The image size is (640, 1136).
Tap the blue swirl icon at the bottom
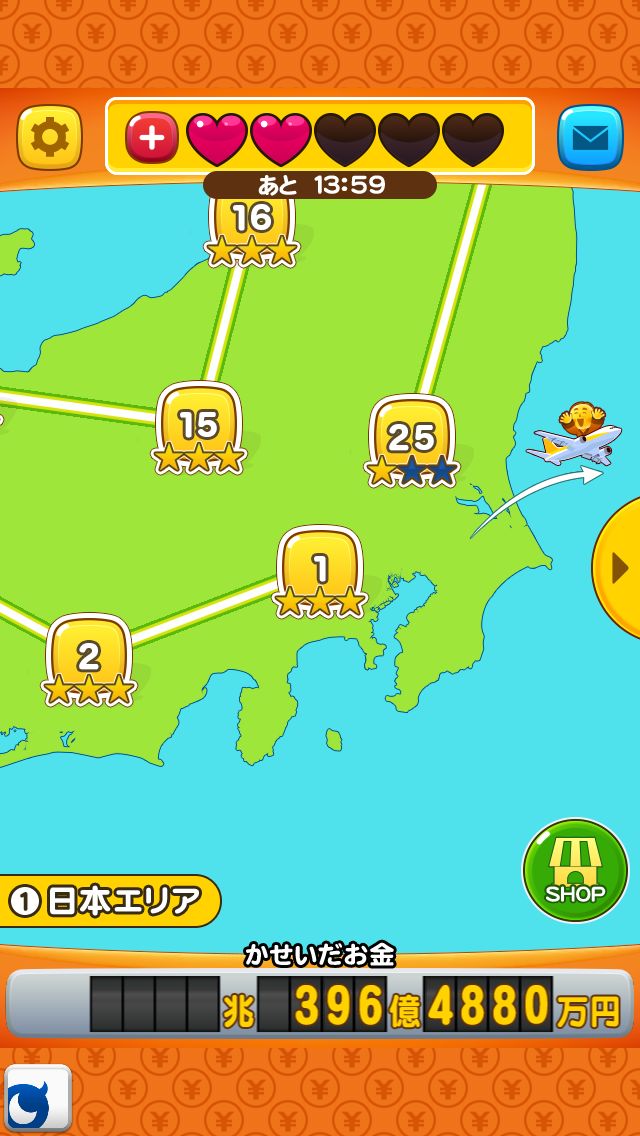37,1099
